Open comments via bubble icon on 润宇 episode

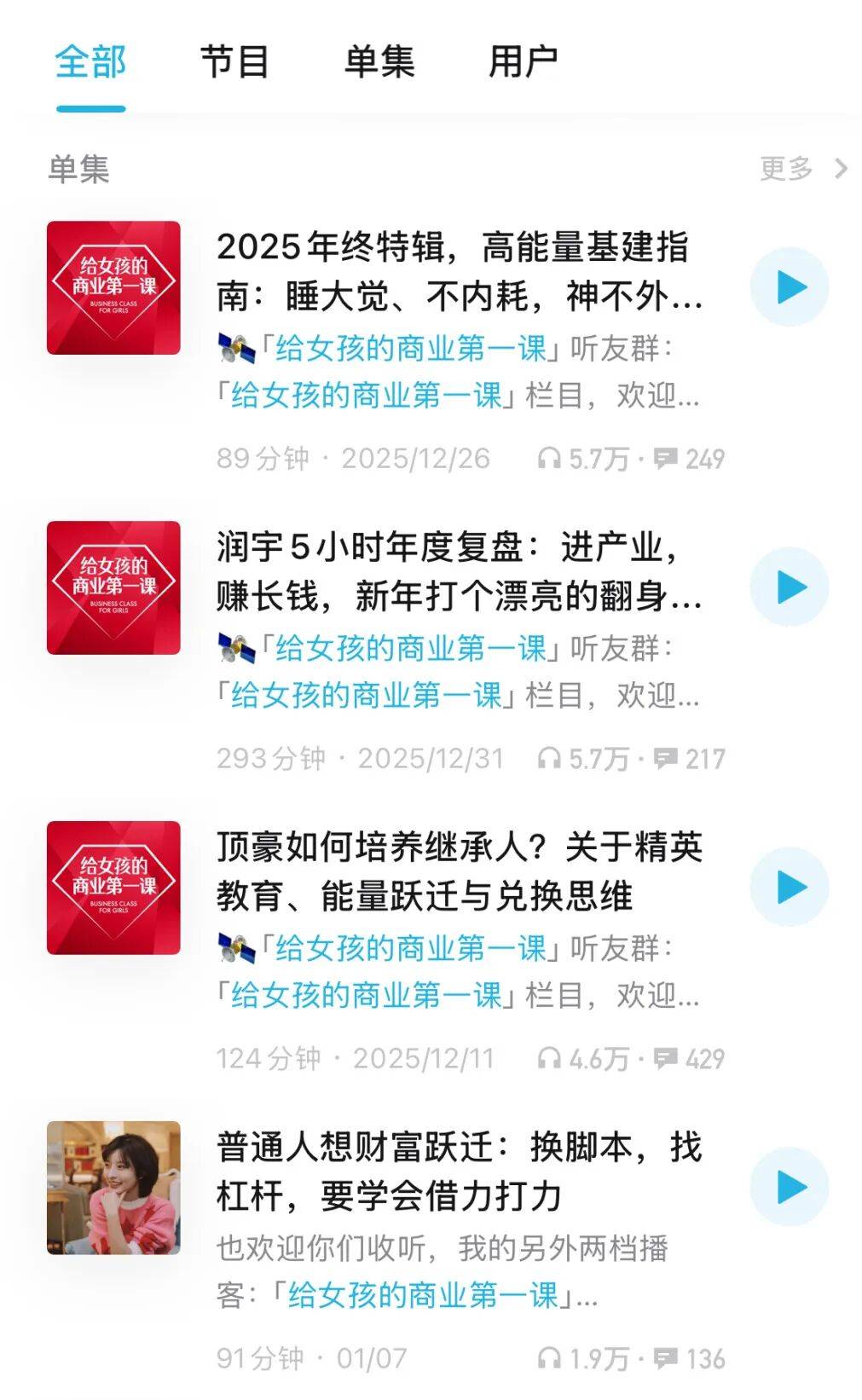[x=668, y=757]
